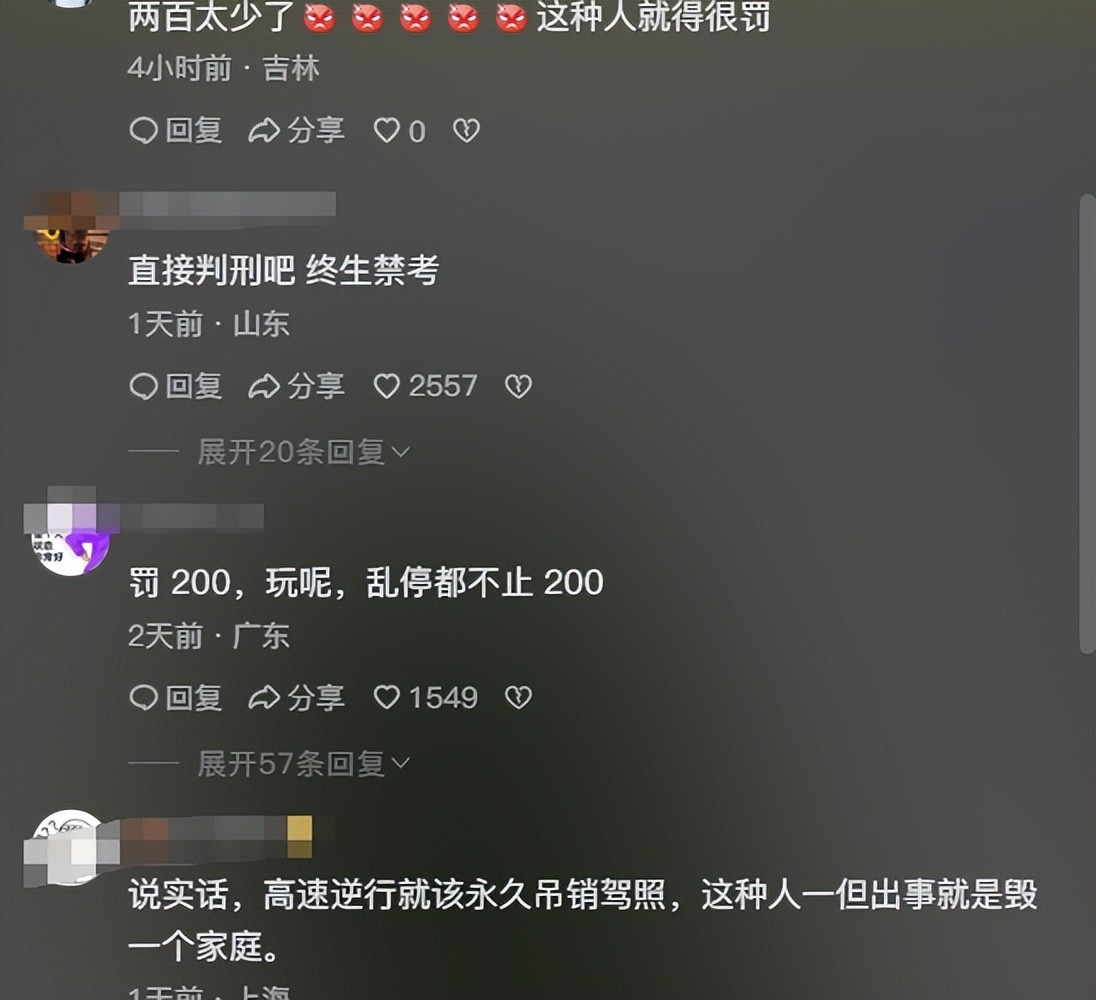Dislike the 两百太少了 comment
Screen dimensions: 1096x1000
pos(466,131)
